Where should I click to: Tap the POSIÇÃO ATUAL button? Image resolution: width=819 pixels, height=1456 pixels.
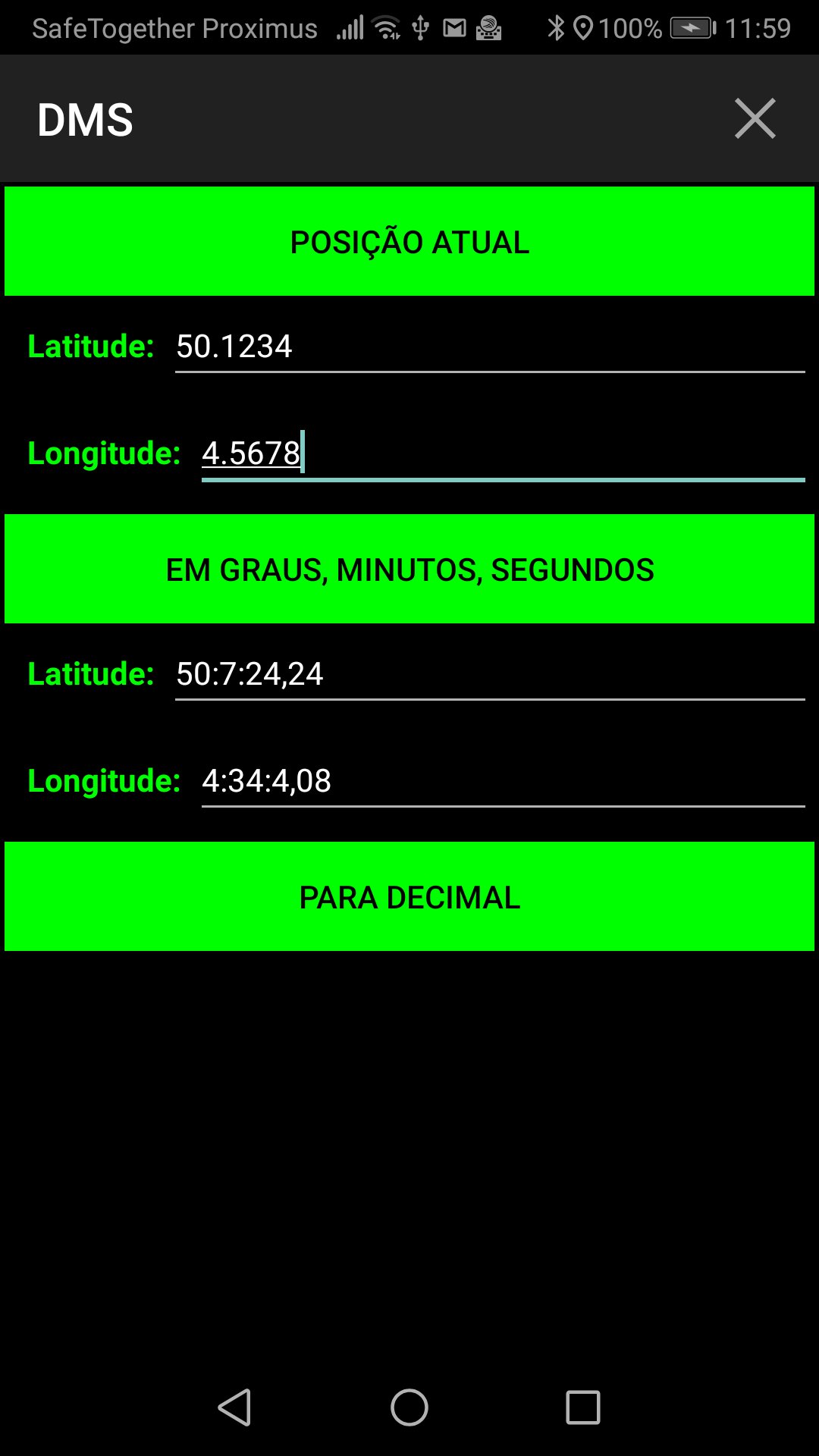point(409,242)
